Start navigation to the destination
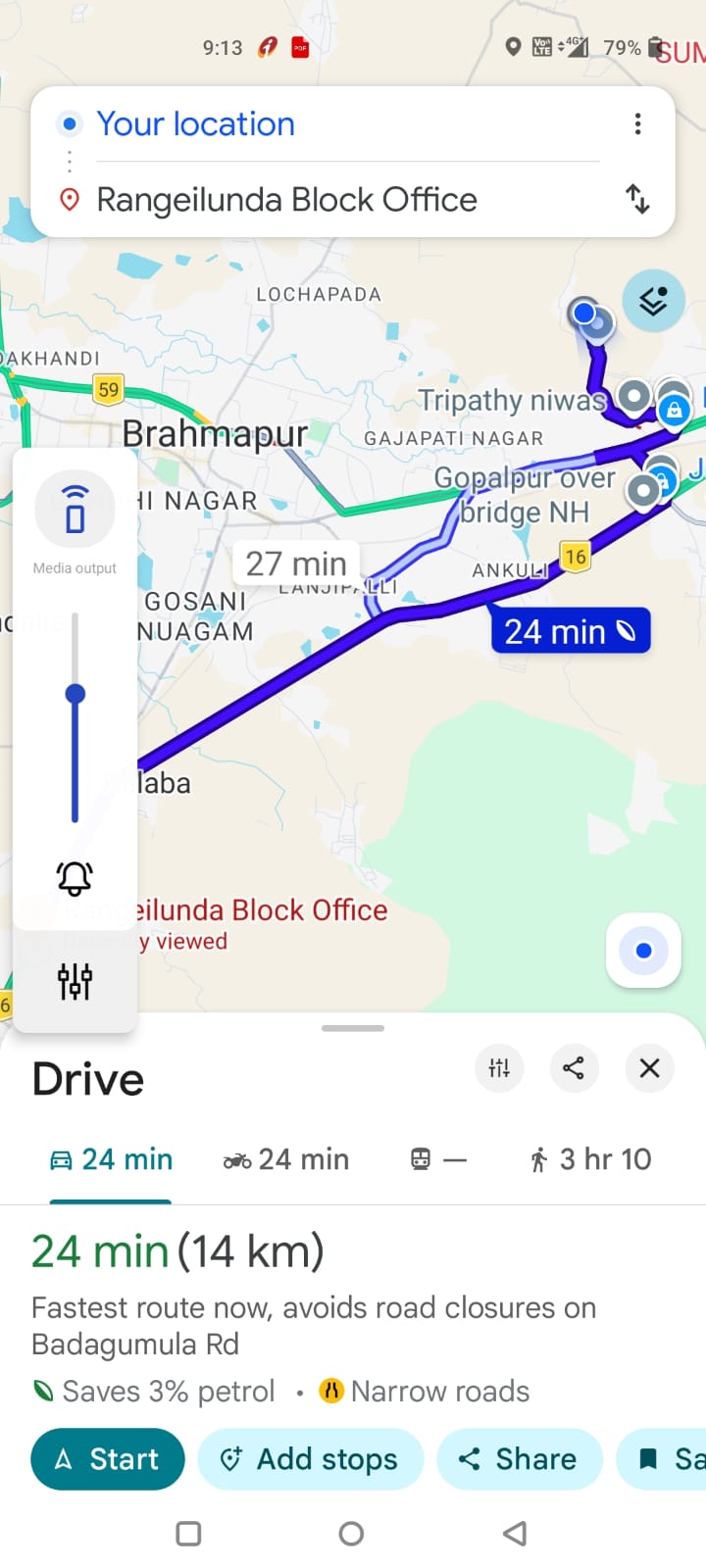 click(108, 1459)
